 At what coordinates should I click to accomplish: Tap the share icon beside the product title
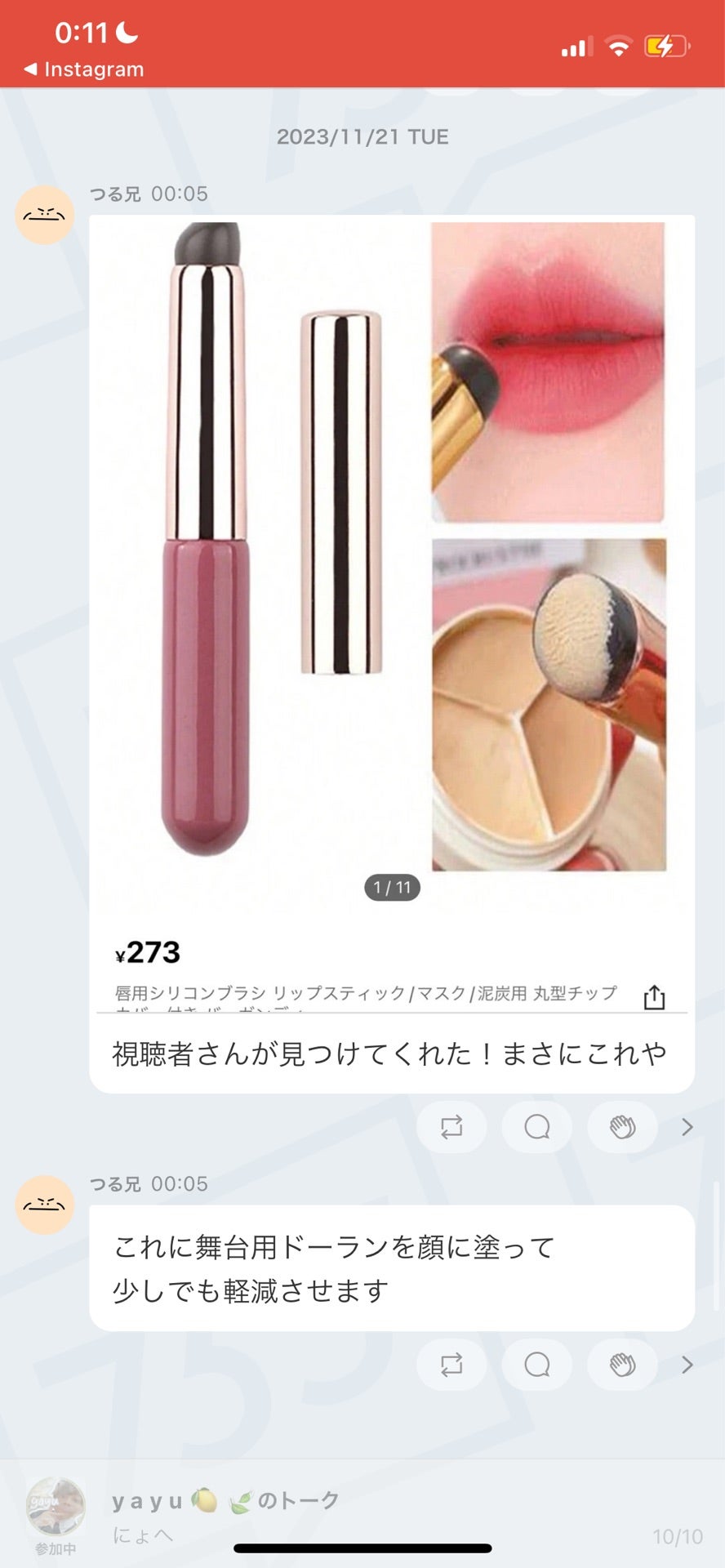tap(653, 996)
